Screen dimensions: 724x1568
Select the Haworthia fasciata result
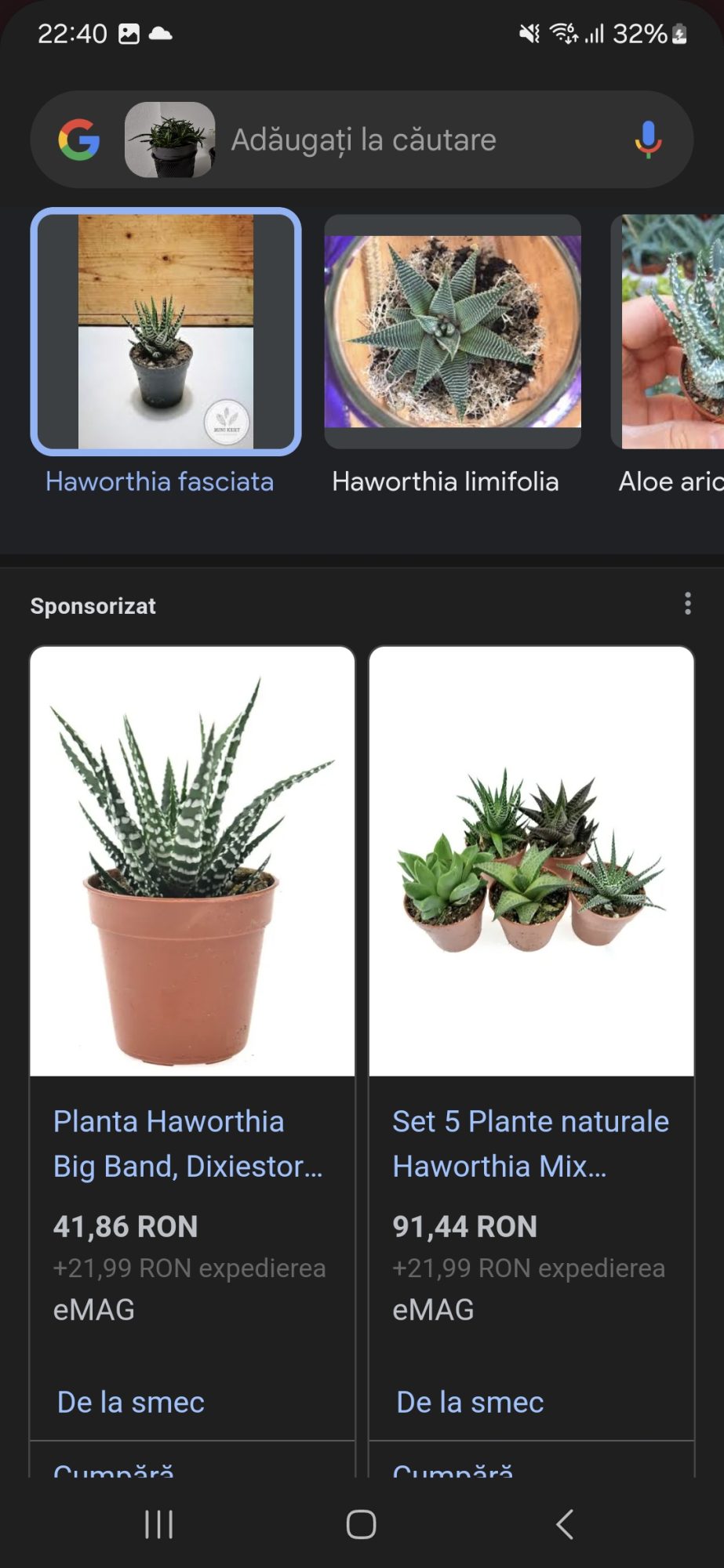[166, 332]
